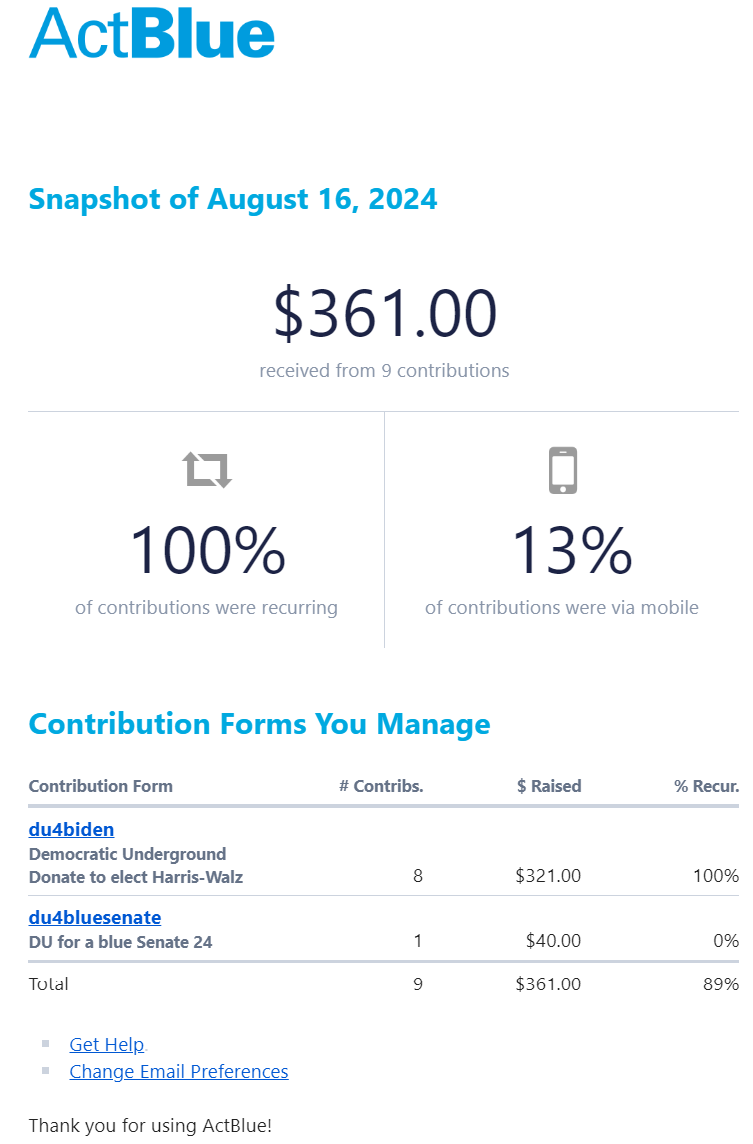This screenshot has height=1144, width=753.
Task: Open the du4bluesenate contribution form link
Action: 95,917
